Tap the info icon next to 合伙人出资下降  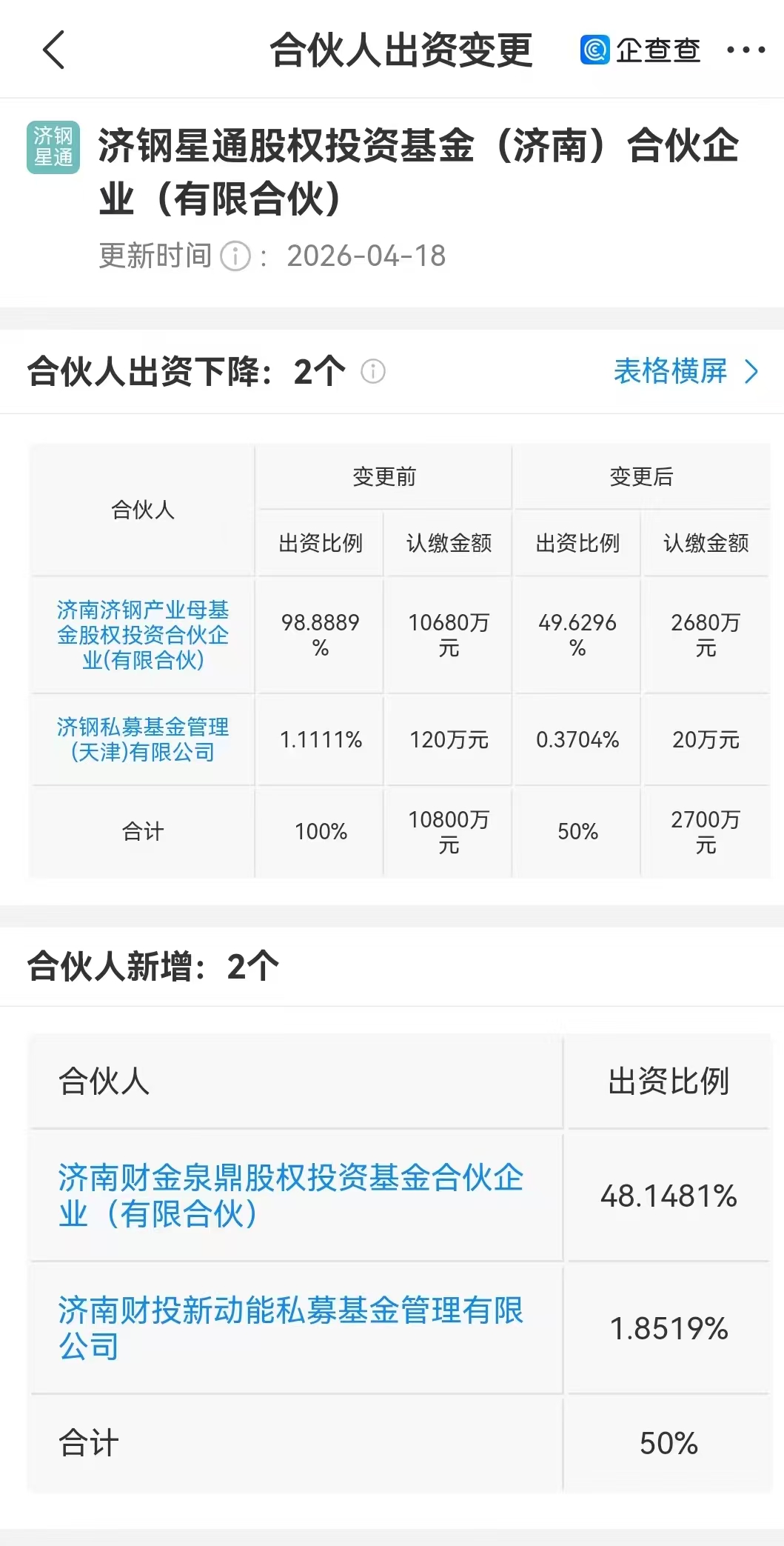[x=373, y=371]
